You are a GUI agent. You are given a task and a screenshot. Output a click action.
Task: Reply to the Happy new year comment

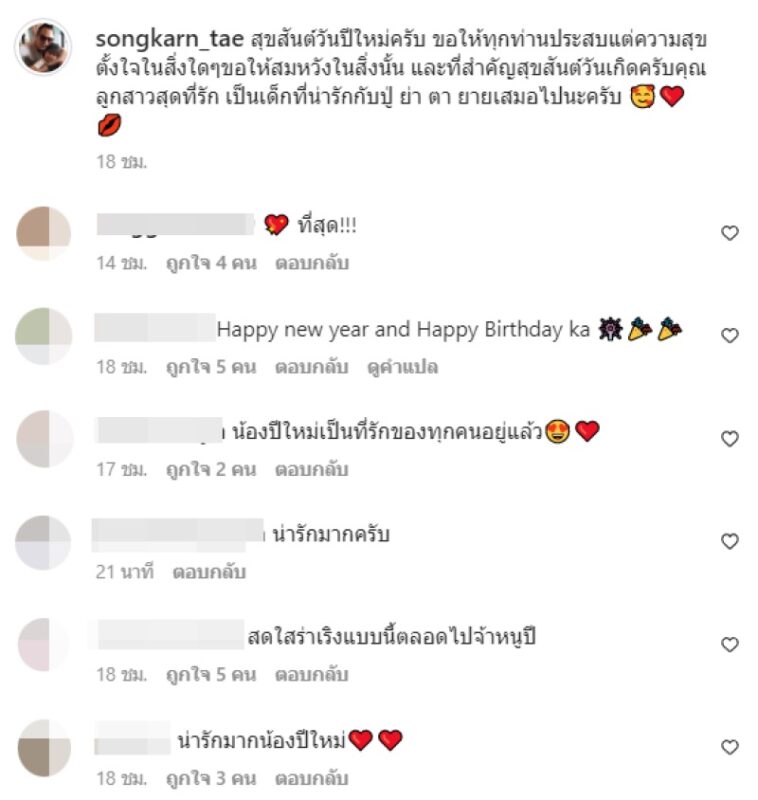[x=311, y=367]
